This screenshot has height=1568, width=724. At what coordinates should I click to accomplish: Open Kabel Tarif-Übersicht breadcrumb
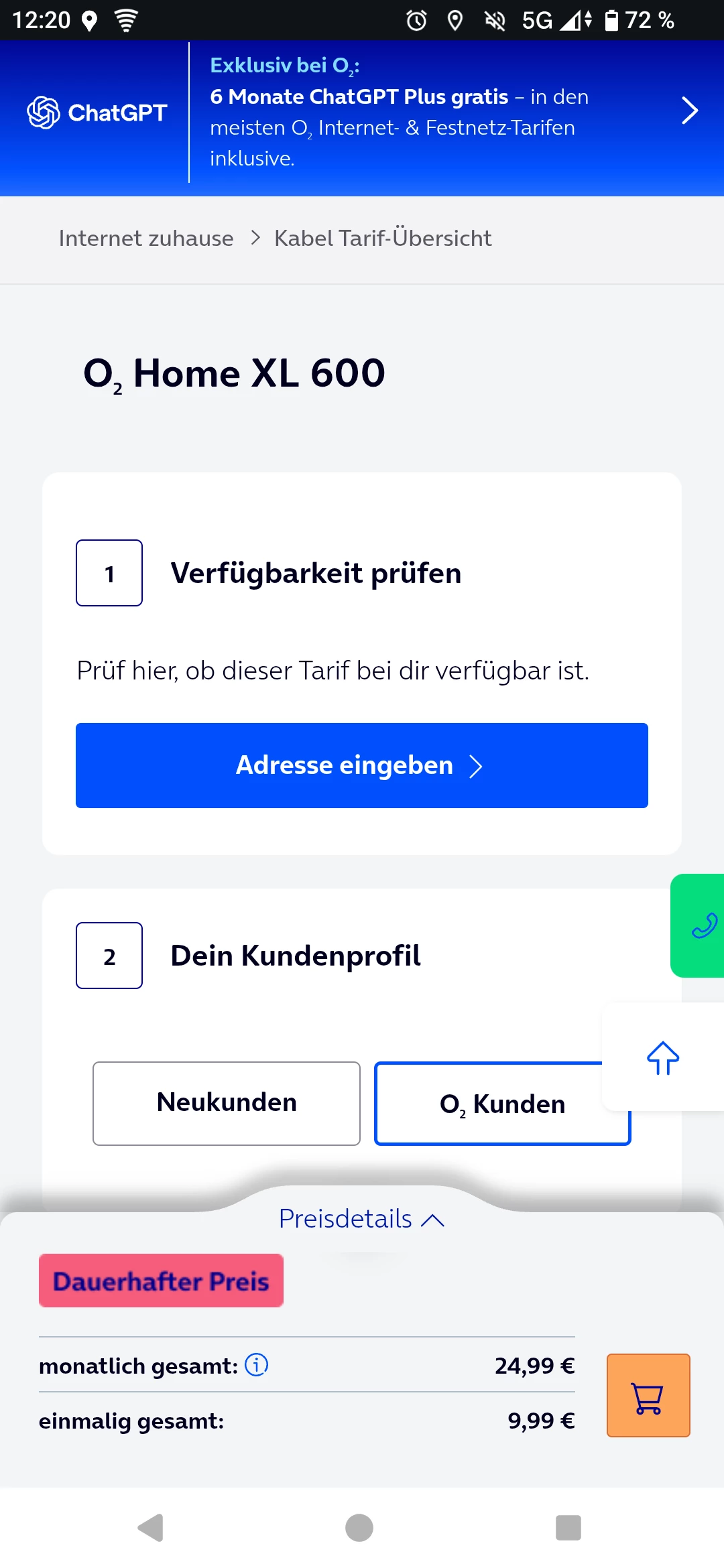click(x=383, y=239)
